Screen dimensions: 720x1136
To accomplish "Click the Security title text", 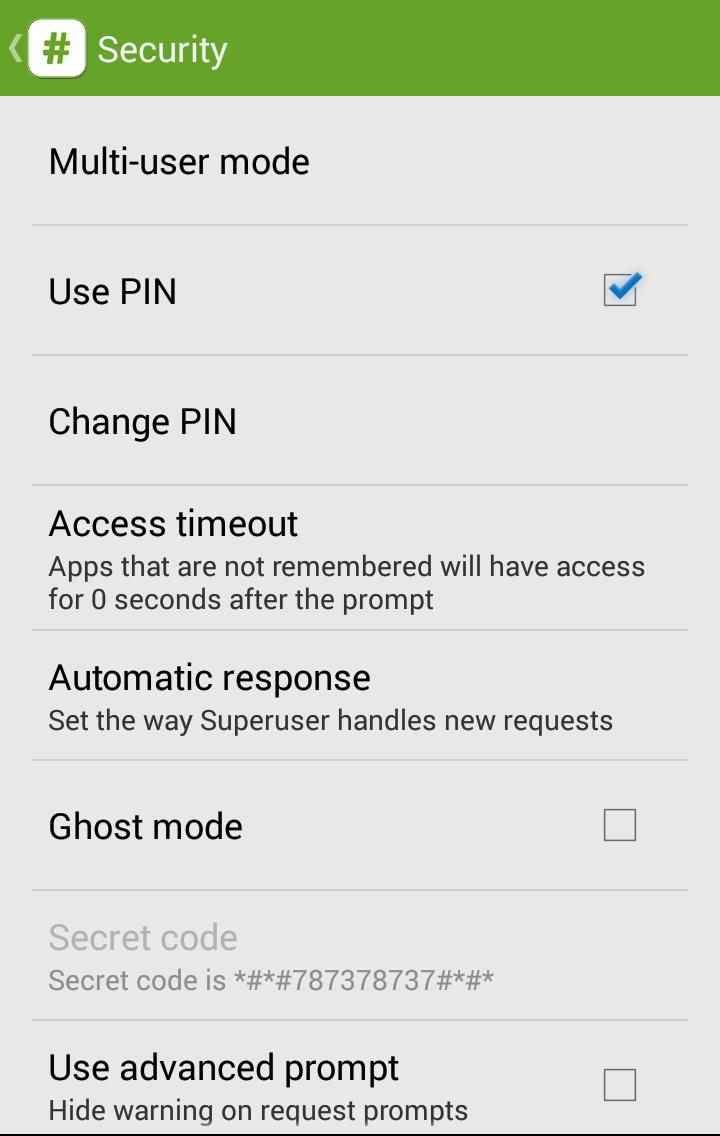I will click(x=162, y=47).
